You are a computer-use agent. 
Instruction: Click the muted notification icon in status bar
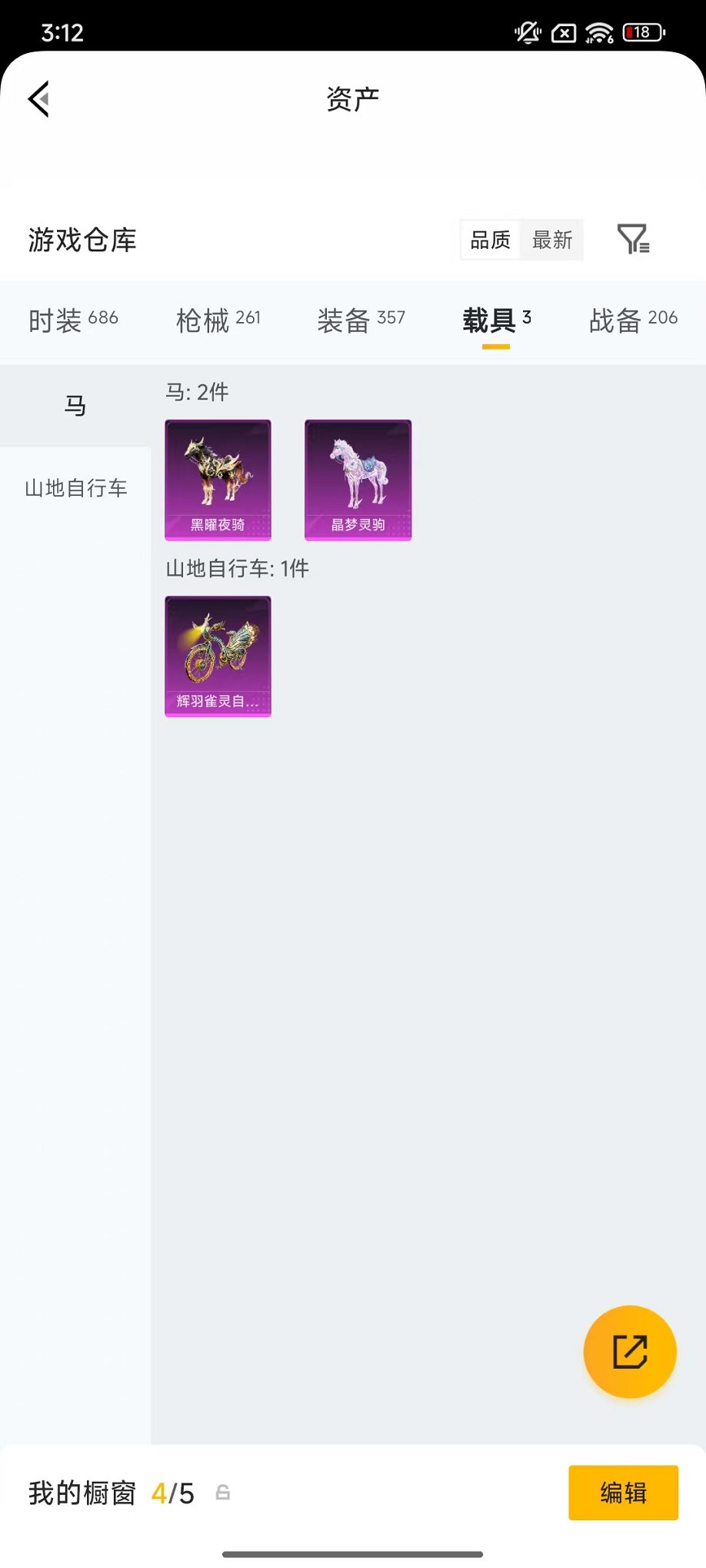pos(528,32)
